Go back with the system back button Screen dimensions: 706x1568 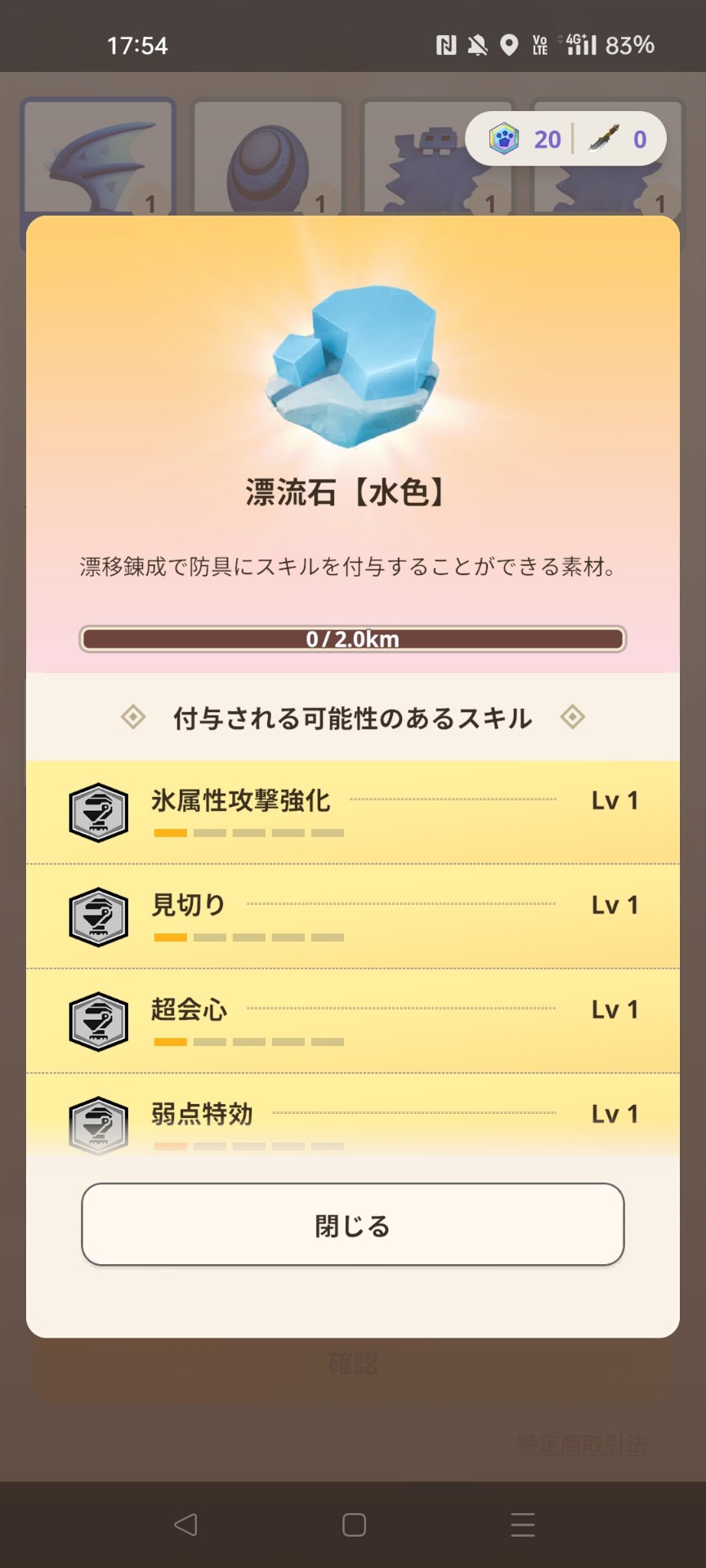click(x=186, y=1525)
